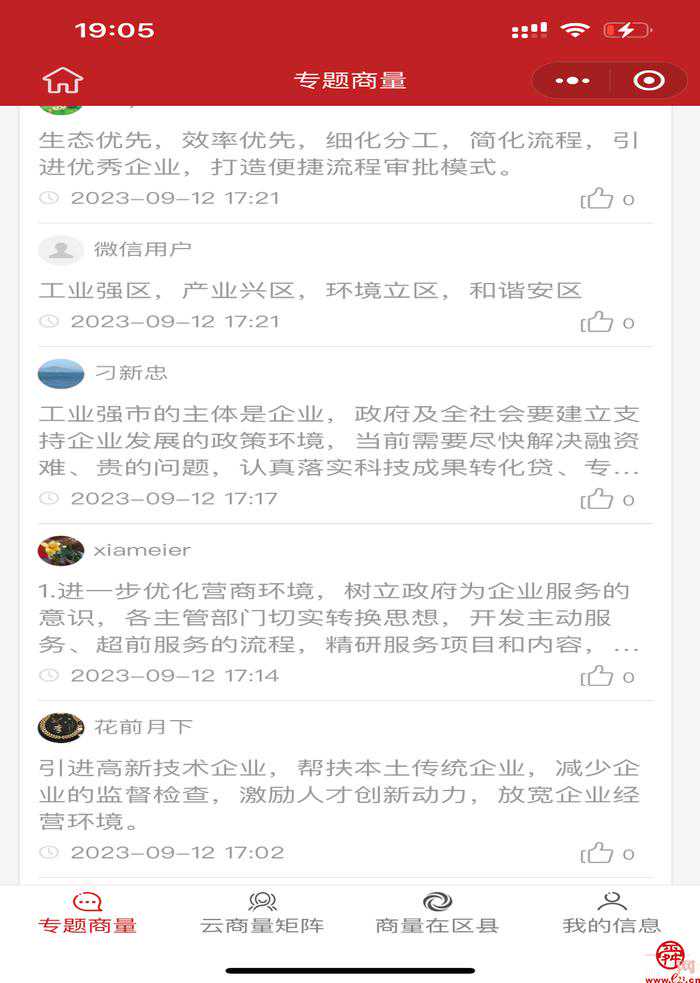The image size is (700, 983).
Task: Open the 云商量矩阵 tab
Action: (262, 912)
